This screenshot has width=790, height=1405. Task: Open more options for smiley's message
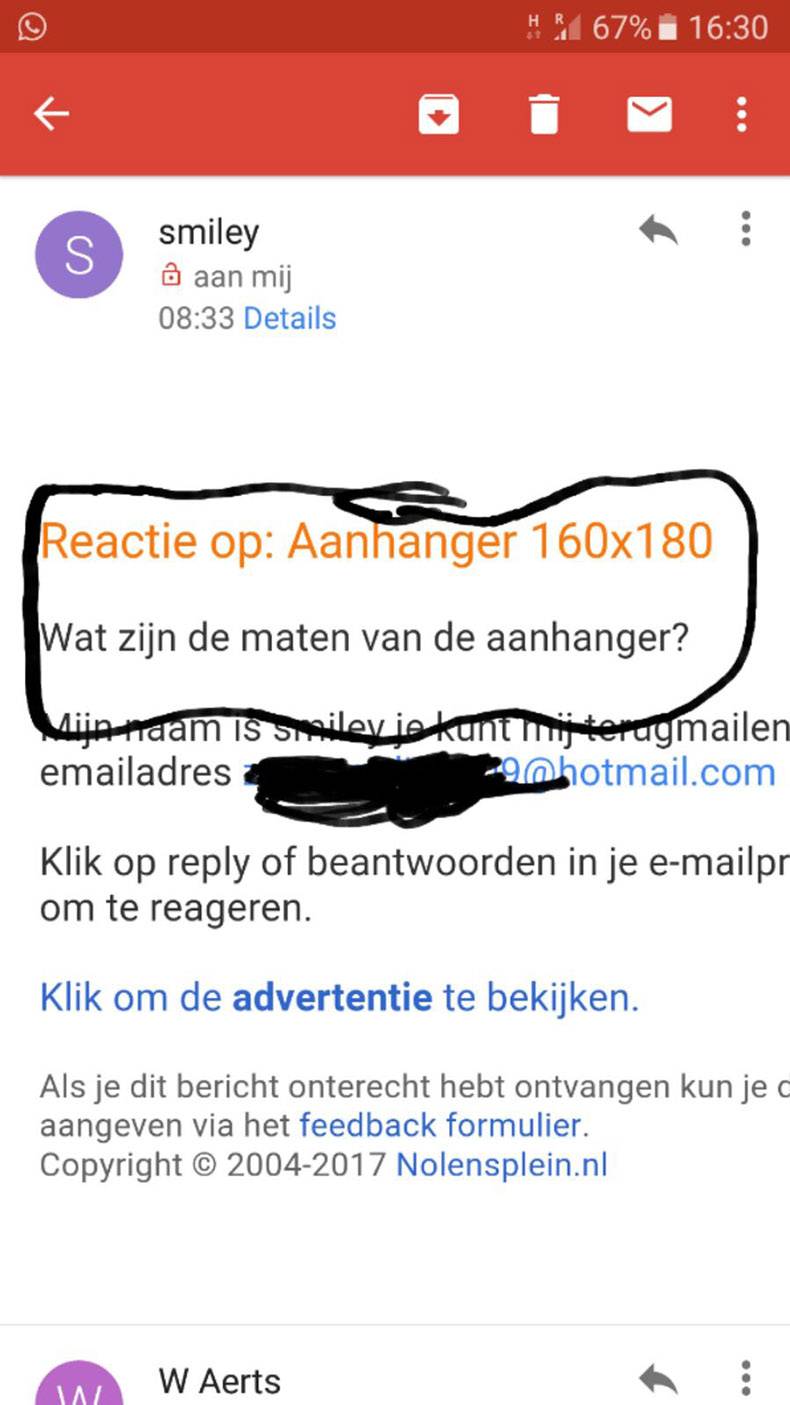pos(745,230)
